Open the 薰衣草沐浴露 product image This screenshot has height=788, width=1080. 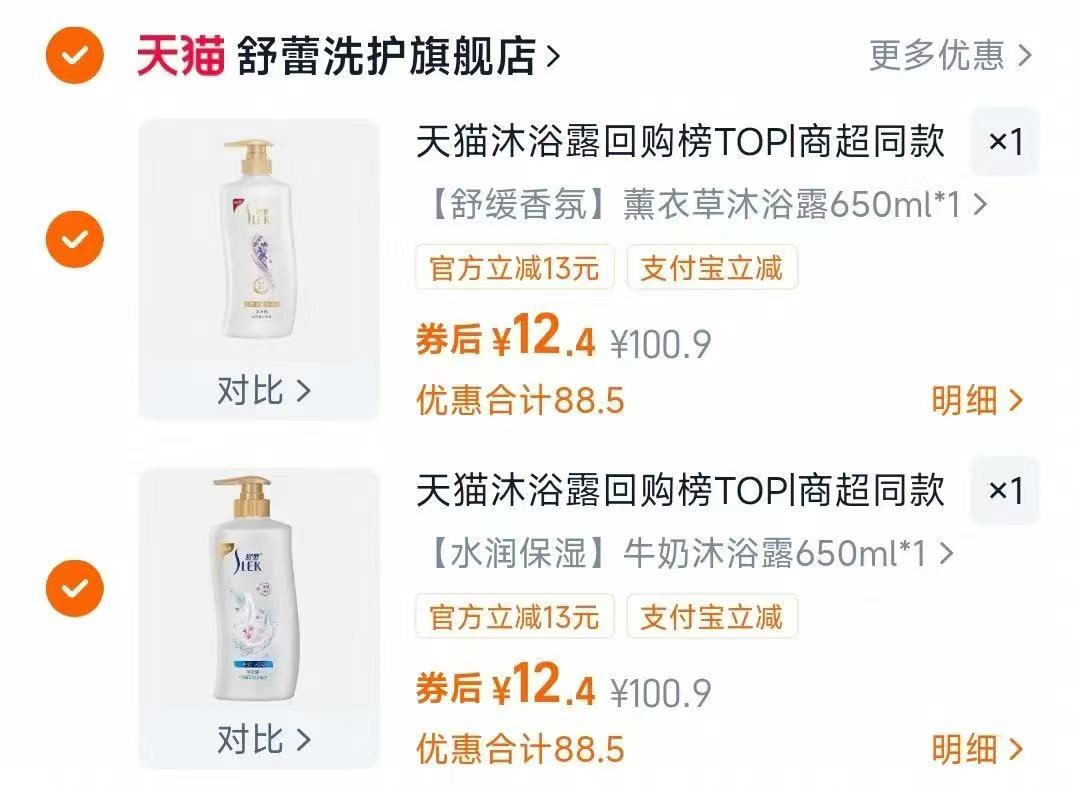click(x=258, y=240)
